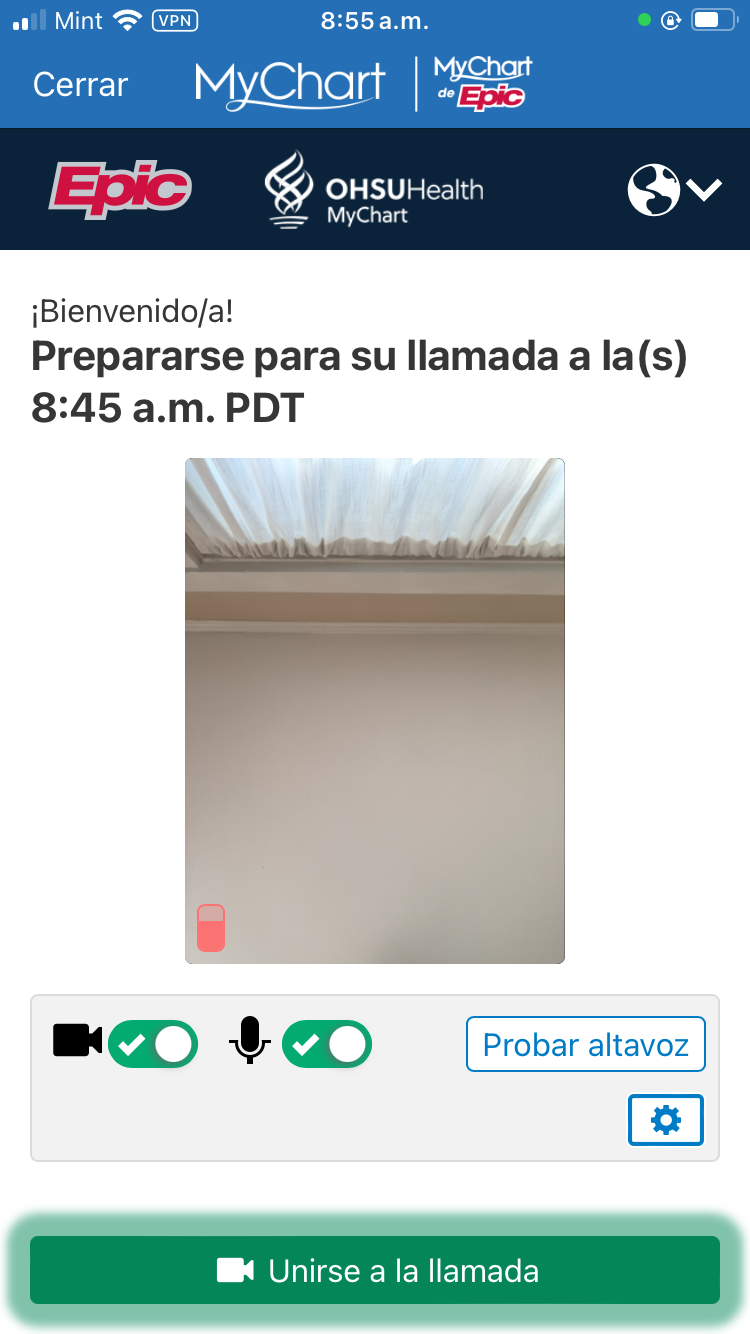The width and height of the screenshot is (750, 1334).
Task: Open device settings gear
Action: pos(665,1120)
